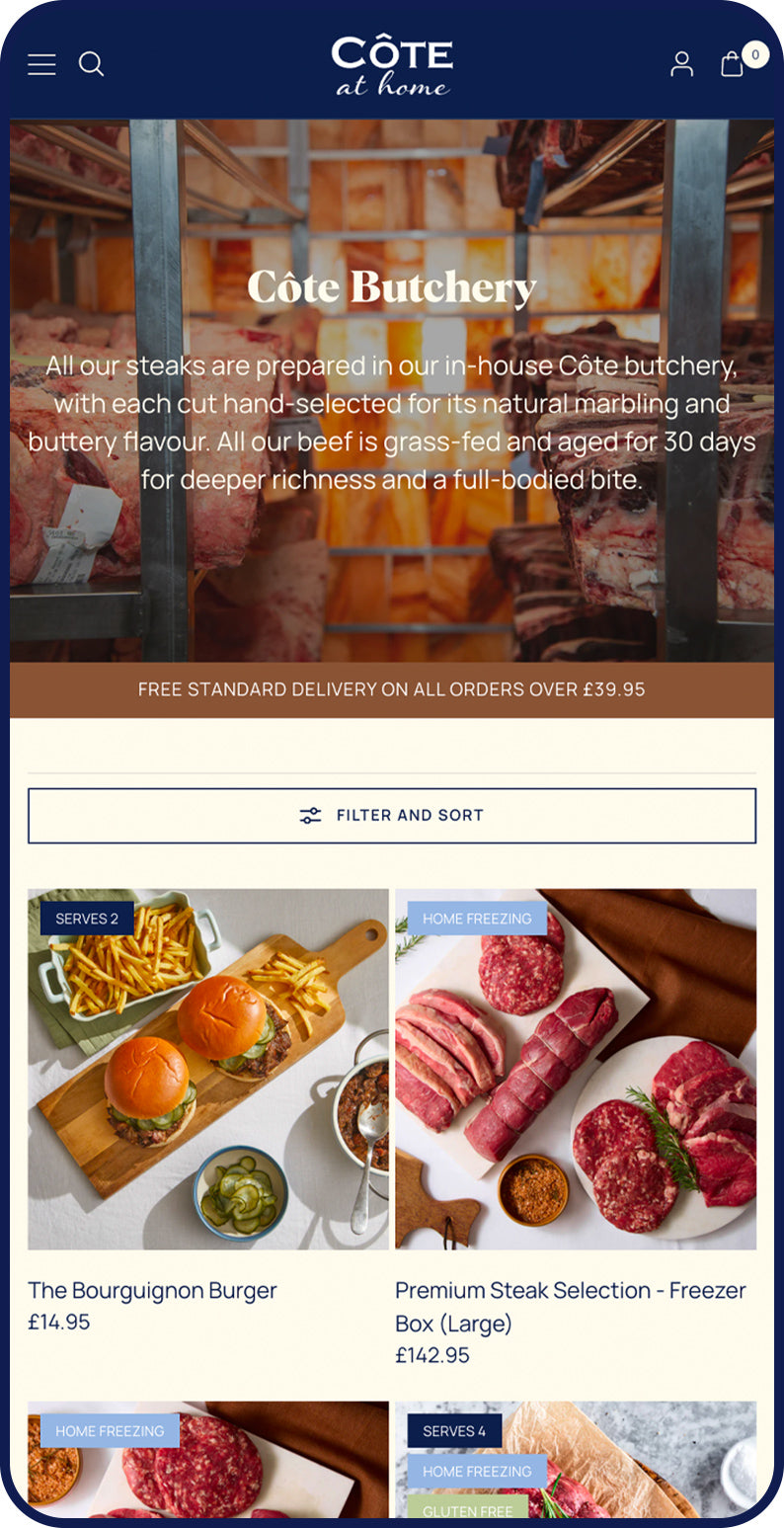Open the search icon
This screenshot has width=784, height=1528.
91,64
